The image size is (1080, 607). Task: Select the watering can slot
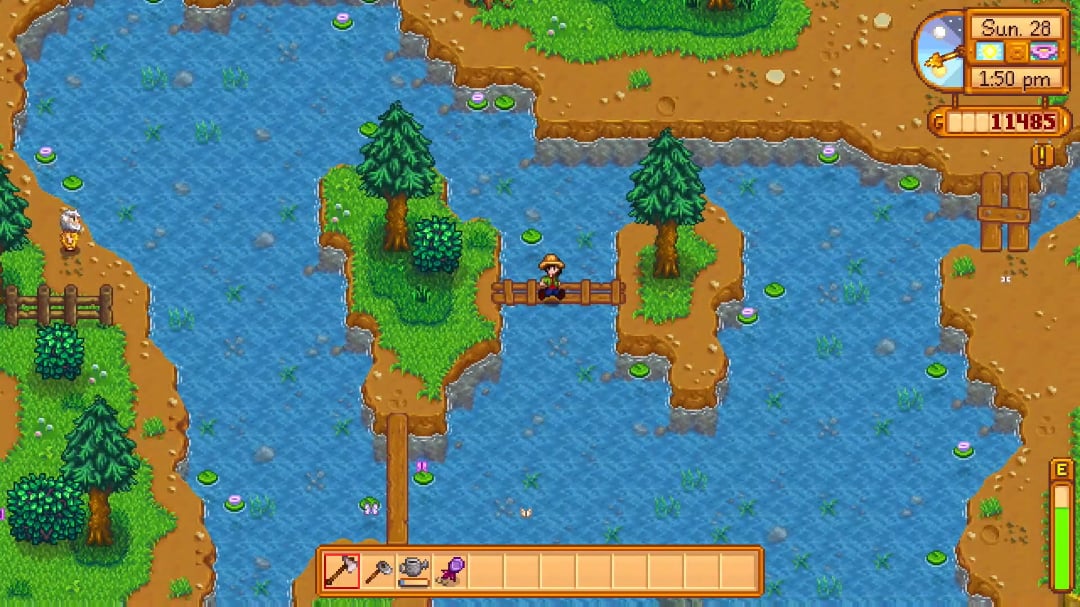[413, 571]
